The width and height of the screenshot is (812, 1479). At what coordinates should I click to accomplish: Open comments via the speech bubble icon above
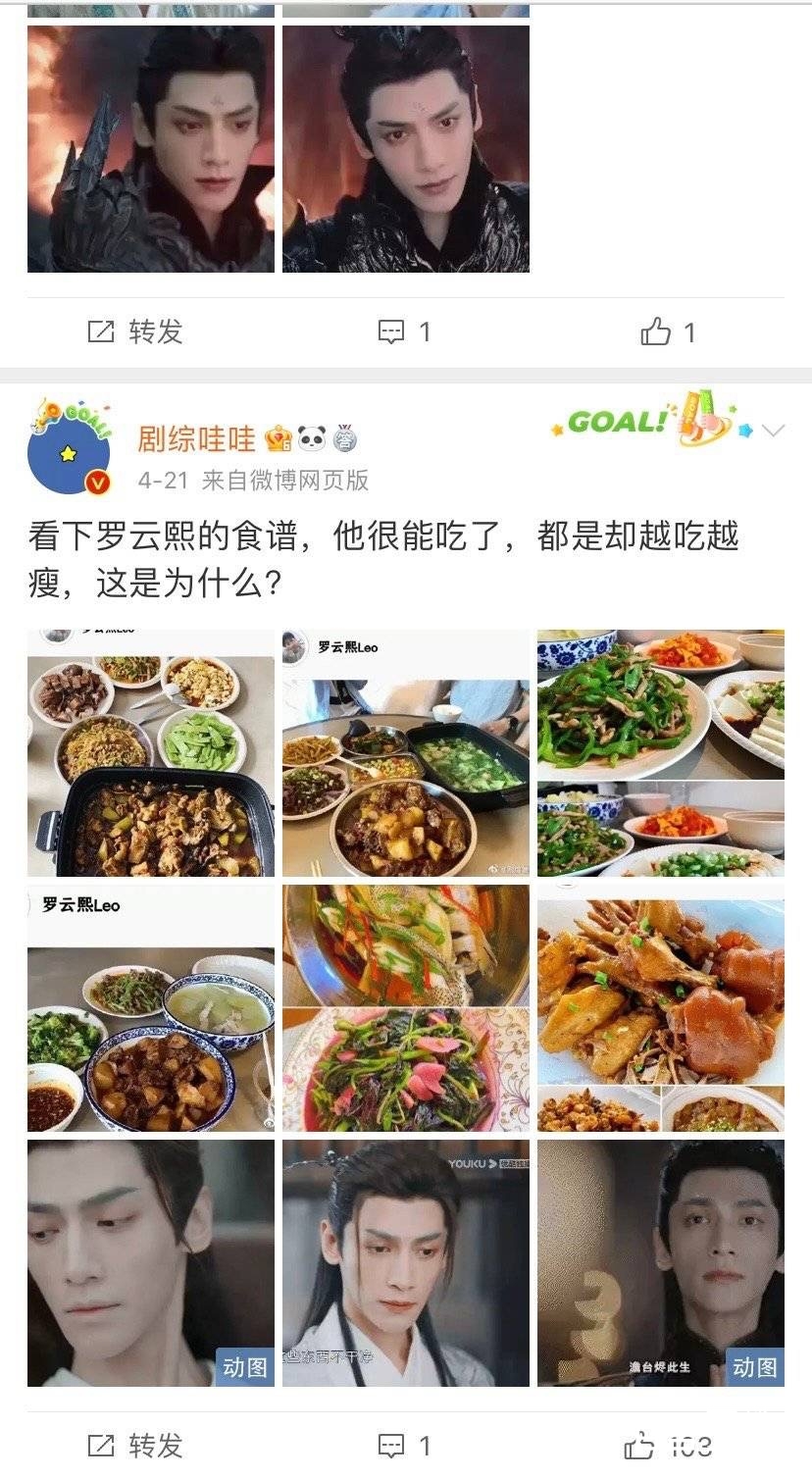[393, 331]
